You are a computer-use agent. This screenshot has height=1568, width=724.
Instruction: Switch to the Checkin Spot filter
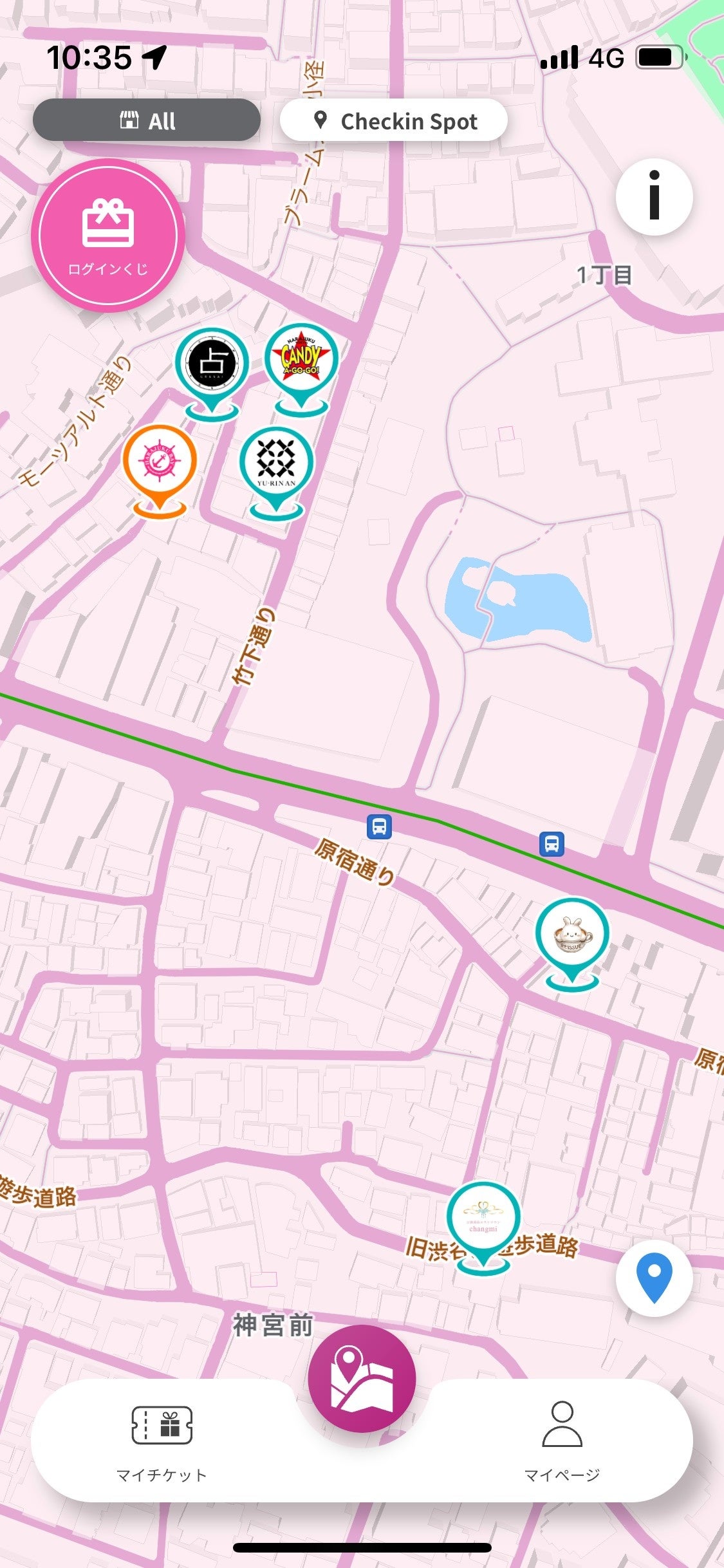tap(394, 120)
